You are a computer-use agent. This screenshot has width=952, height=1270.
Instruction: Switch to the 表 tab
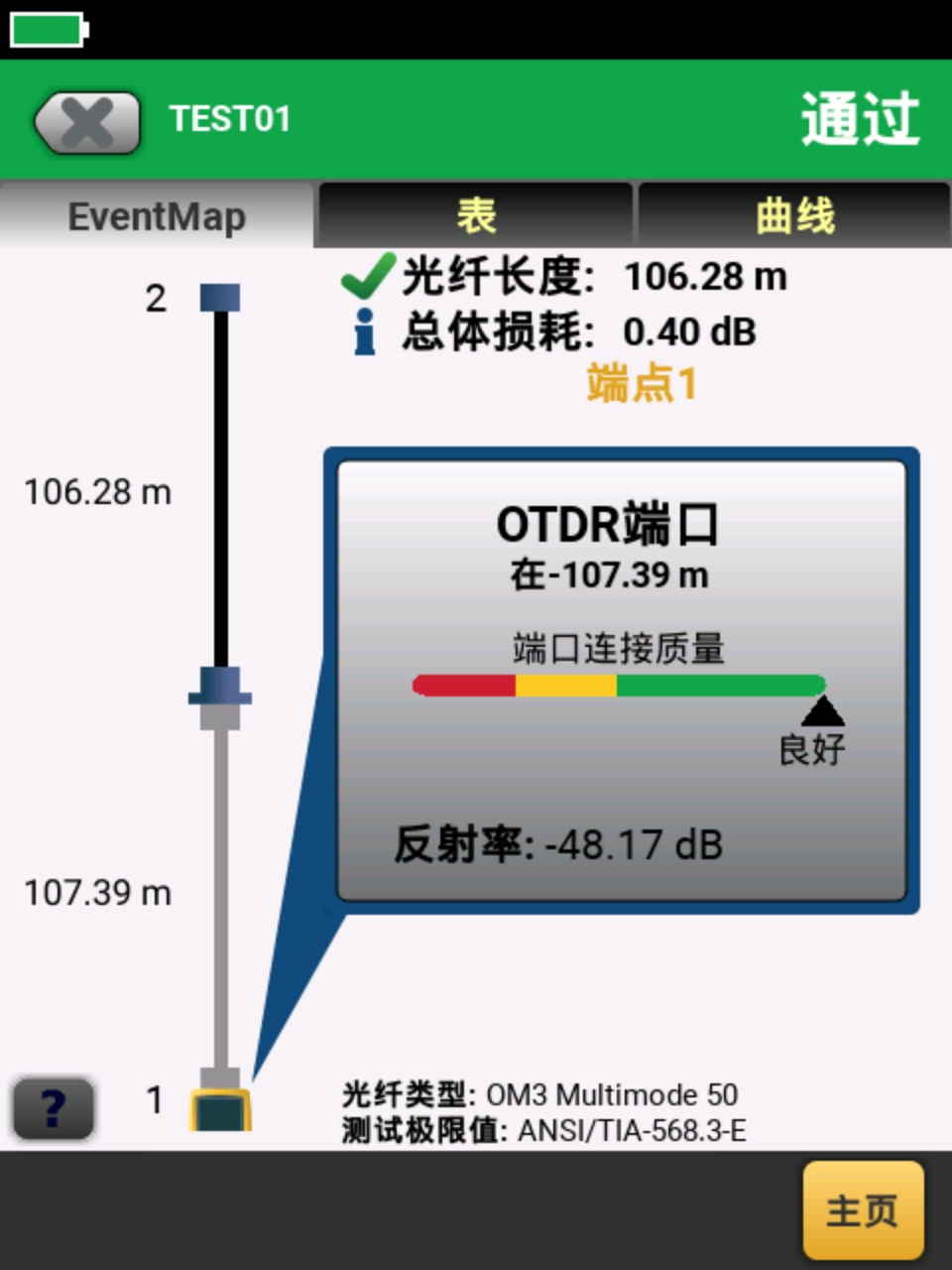point(475,215)
